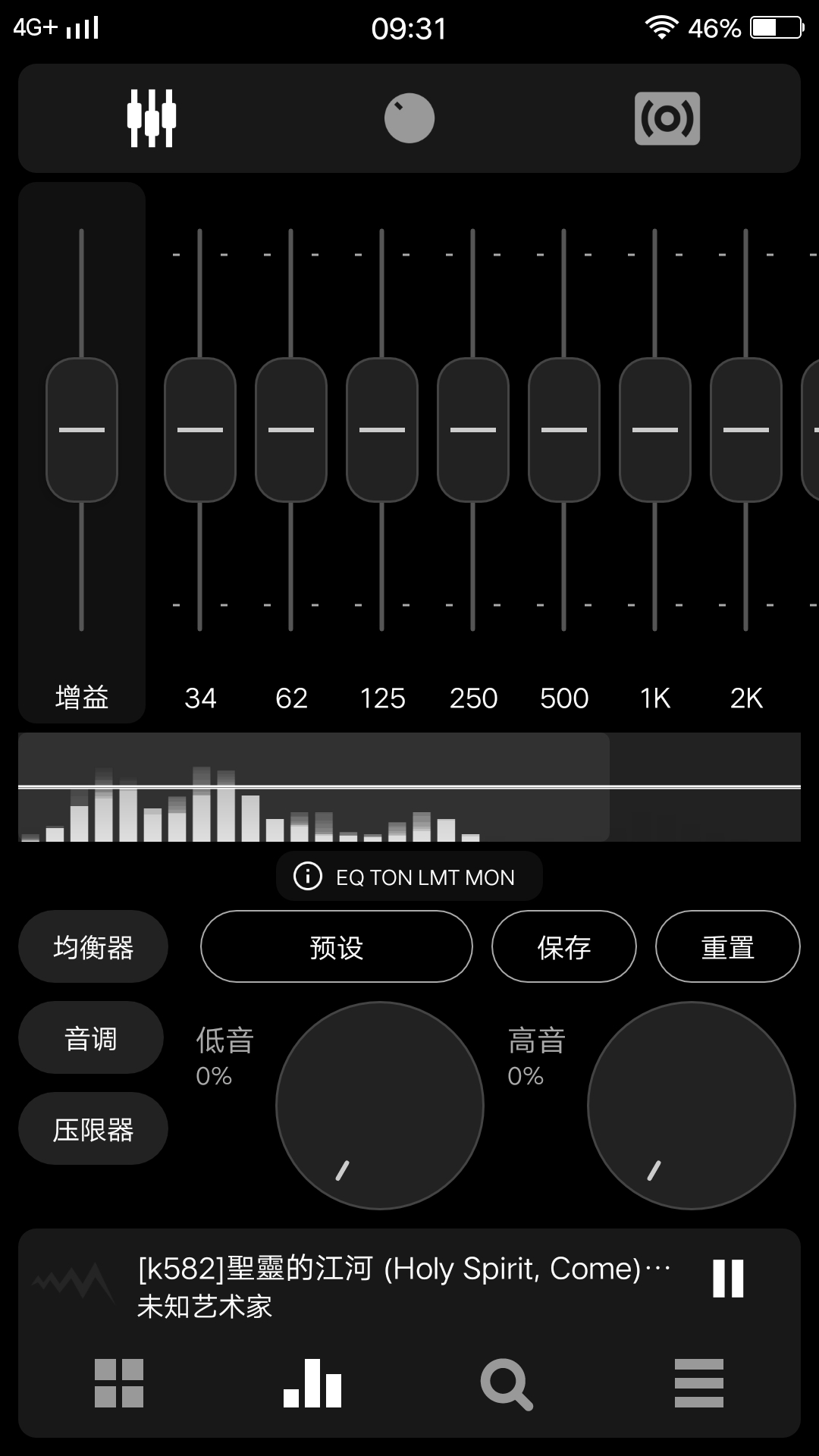This screenshot has height=1456, width=819.
Task: Tap the info icon next to EQ TON LMT
Action: click(x=308, y=876)
